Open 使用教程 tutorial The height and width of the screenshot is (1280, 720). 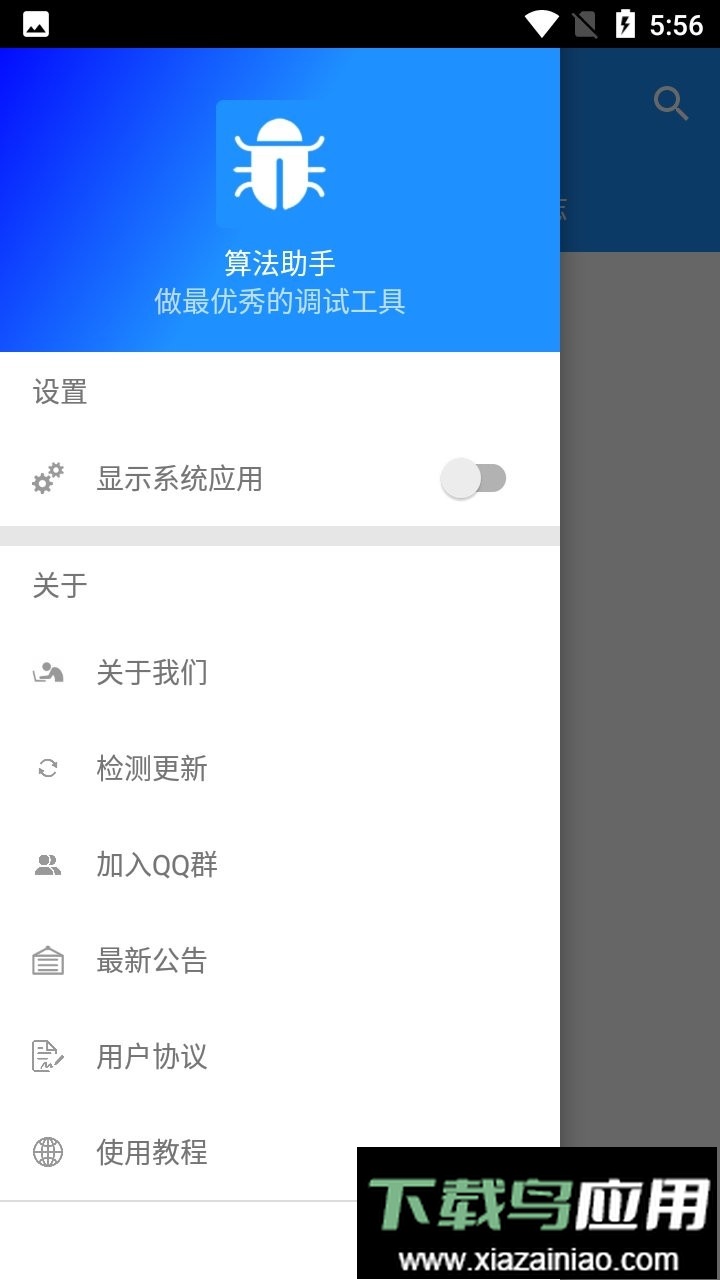point(152,1153)
